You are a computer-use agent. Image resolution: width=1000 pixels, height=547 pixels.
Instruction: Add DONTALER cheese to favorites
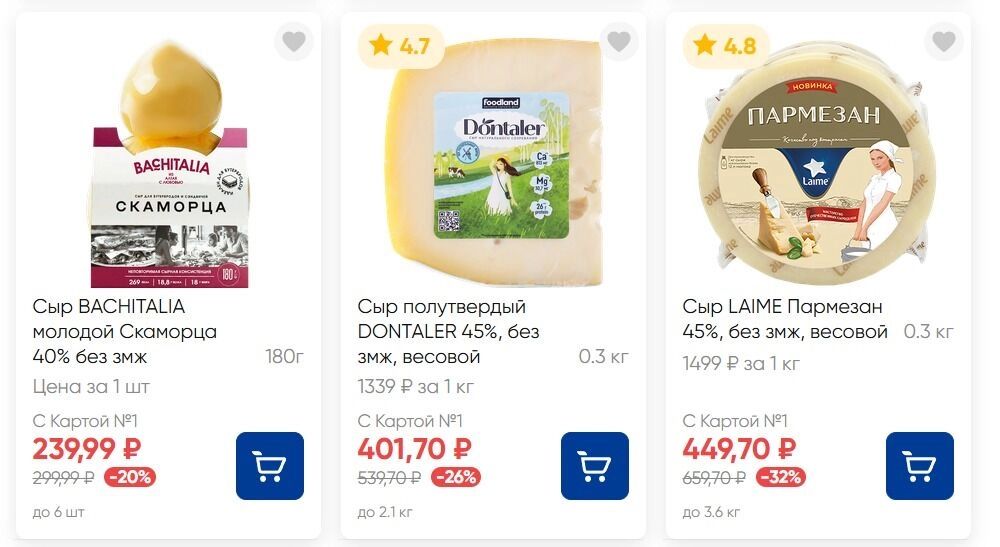619,42
